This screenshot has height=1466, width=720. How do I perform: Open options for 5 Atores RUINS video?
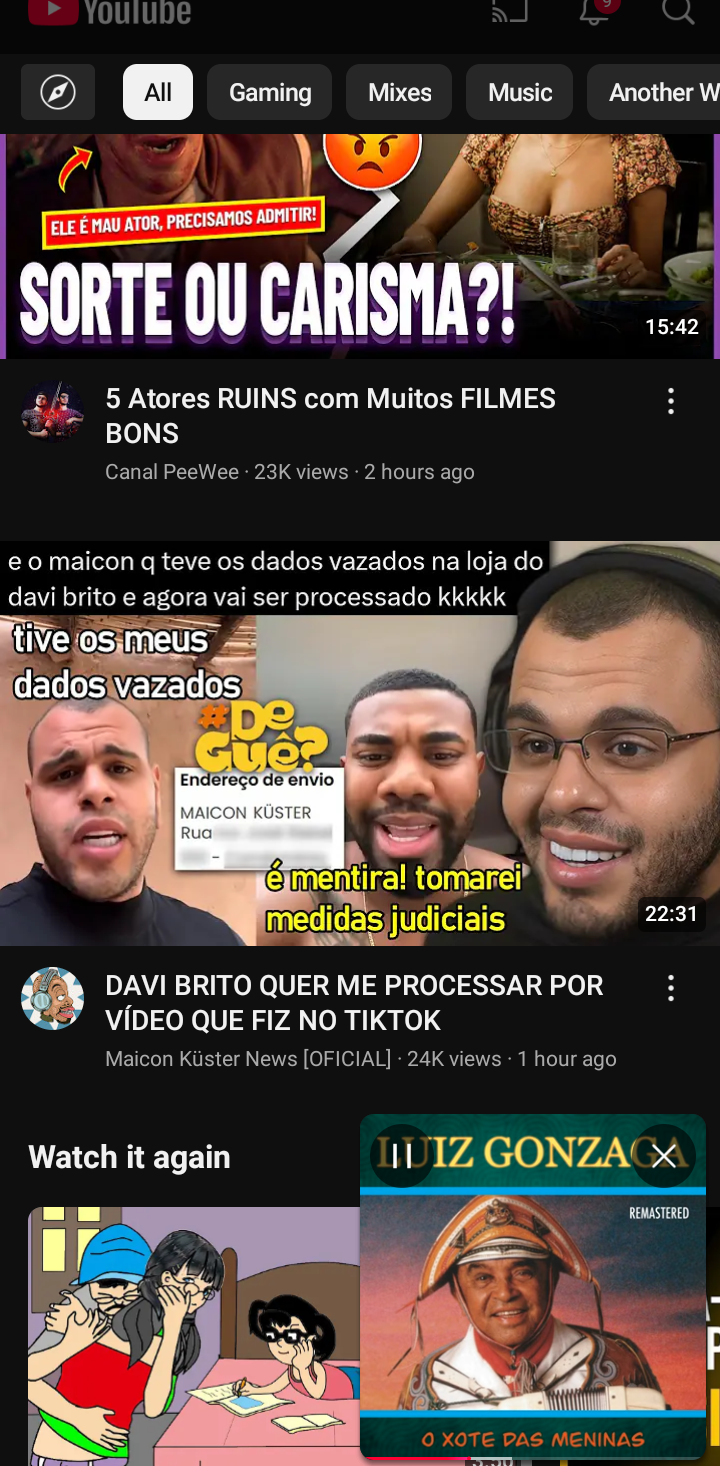(x=671, y=402)
